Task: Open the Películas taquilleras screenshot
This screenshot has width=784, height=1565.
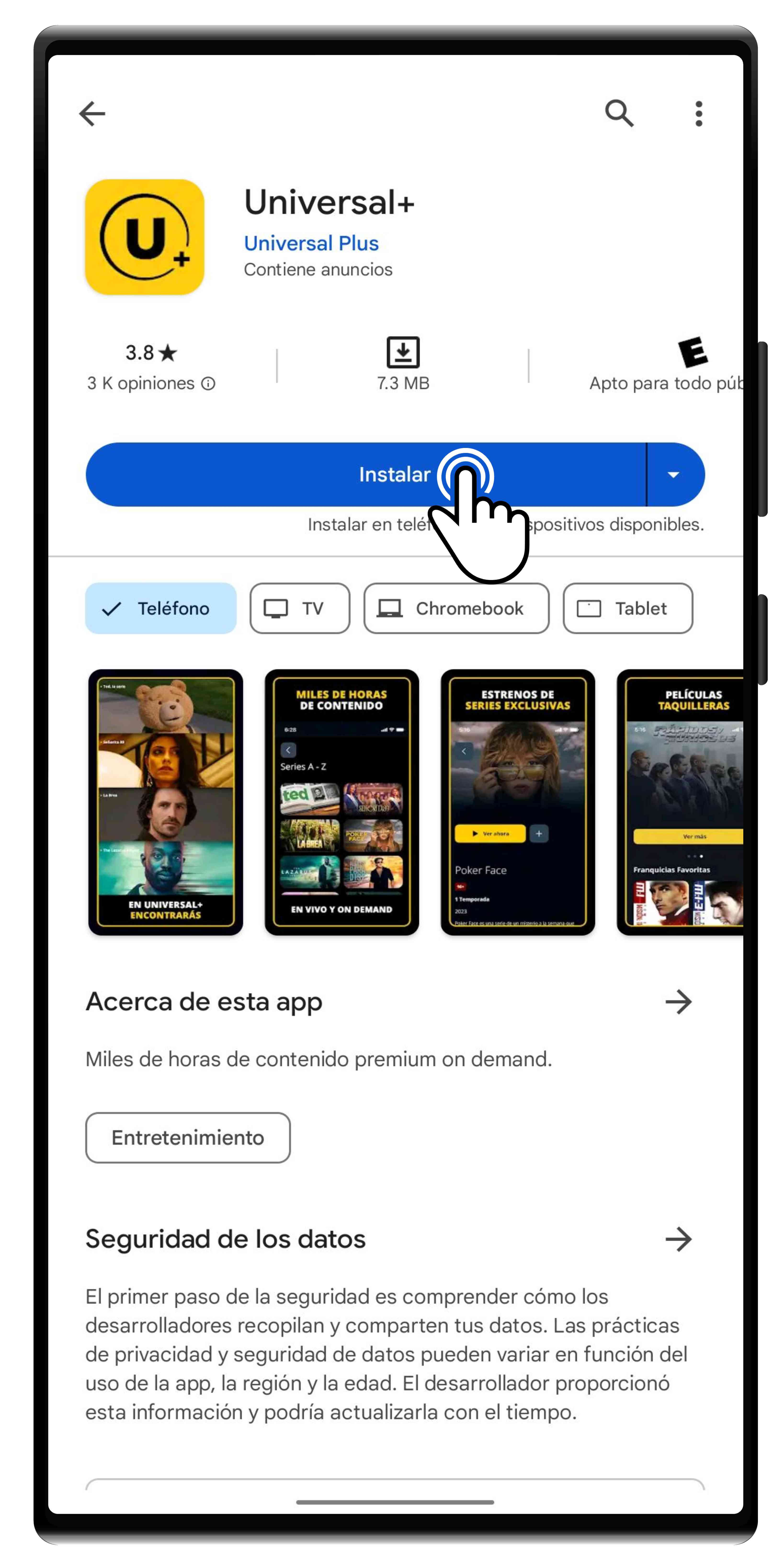Action: click(x=680, y=802)
